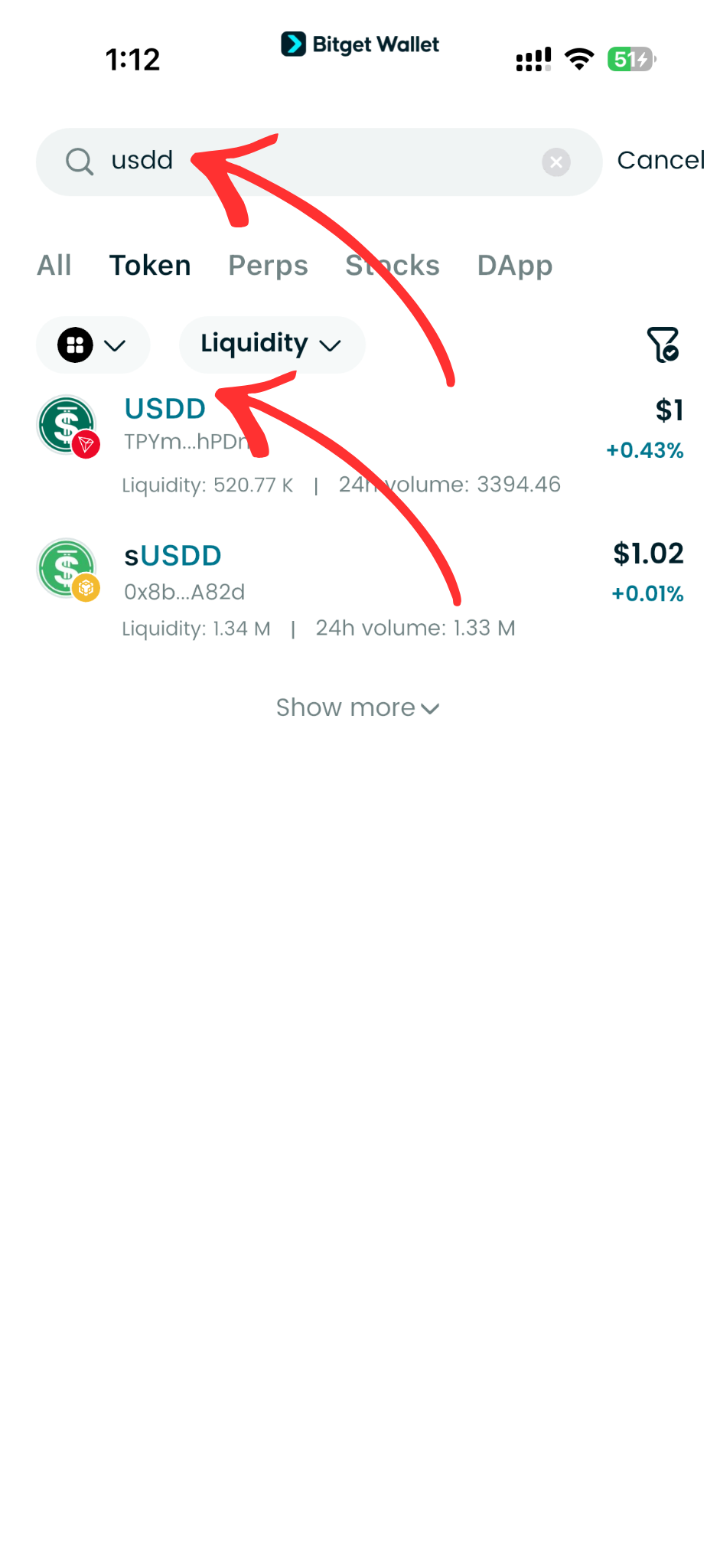Switch to the Token tab
The height and width of the screenshot is (1568, 720).
(150, 265)
